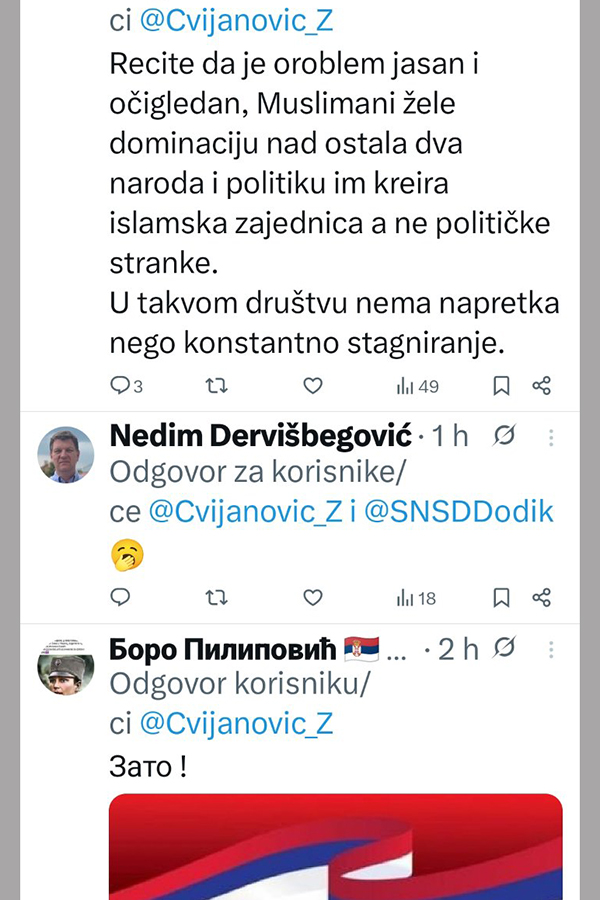Open overflow menu on Боро Пилиповић's tweet
600x900 pixels.
click(551, 649)
